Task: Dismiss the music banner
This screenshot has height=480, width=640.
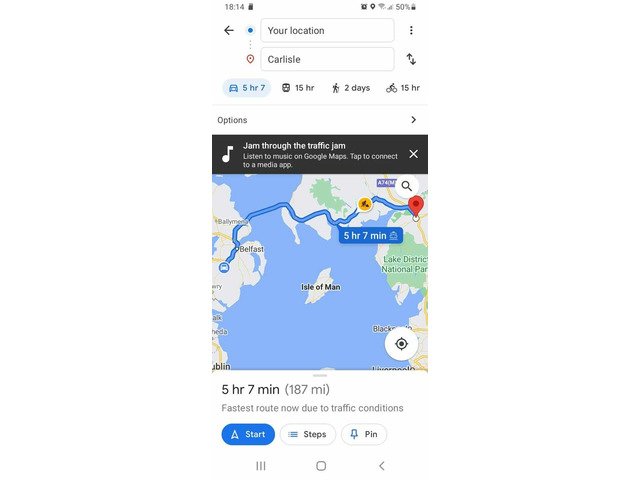Action: pos(413,154)
